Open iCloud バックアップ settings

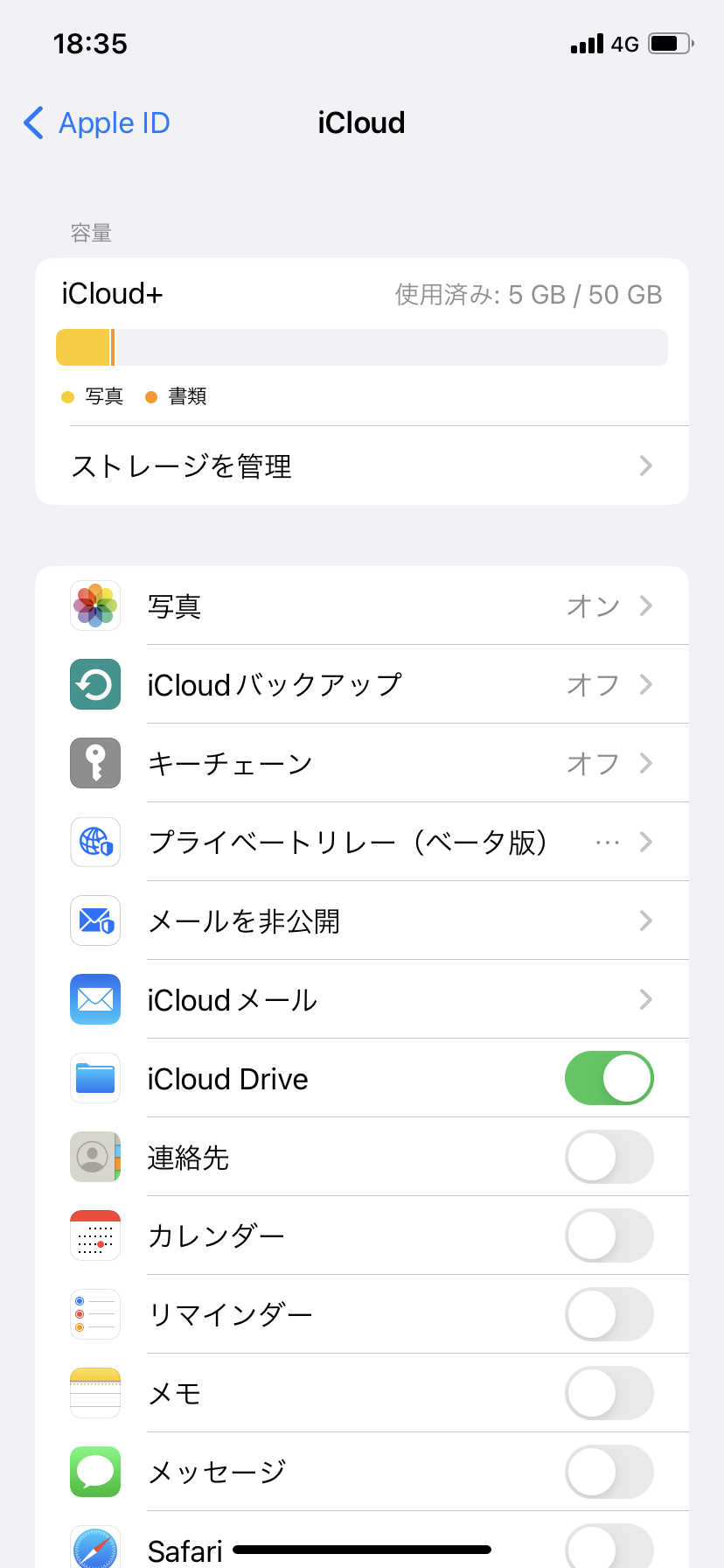coord(361,684)
